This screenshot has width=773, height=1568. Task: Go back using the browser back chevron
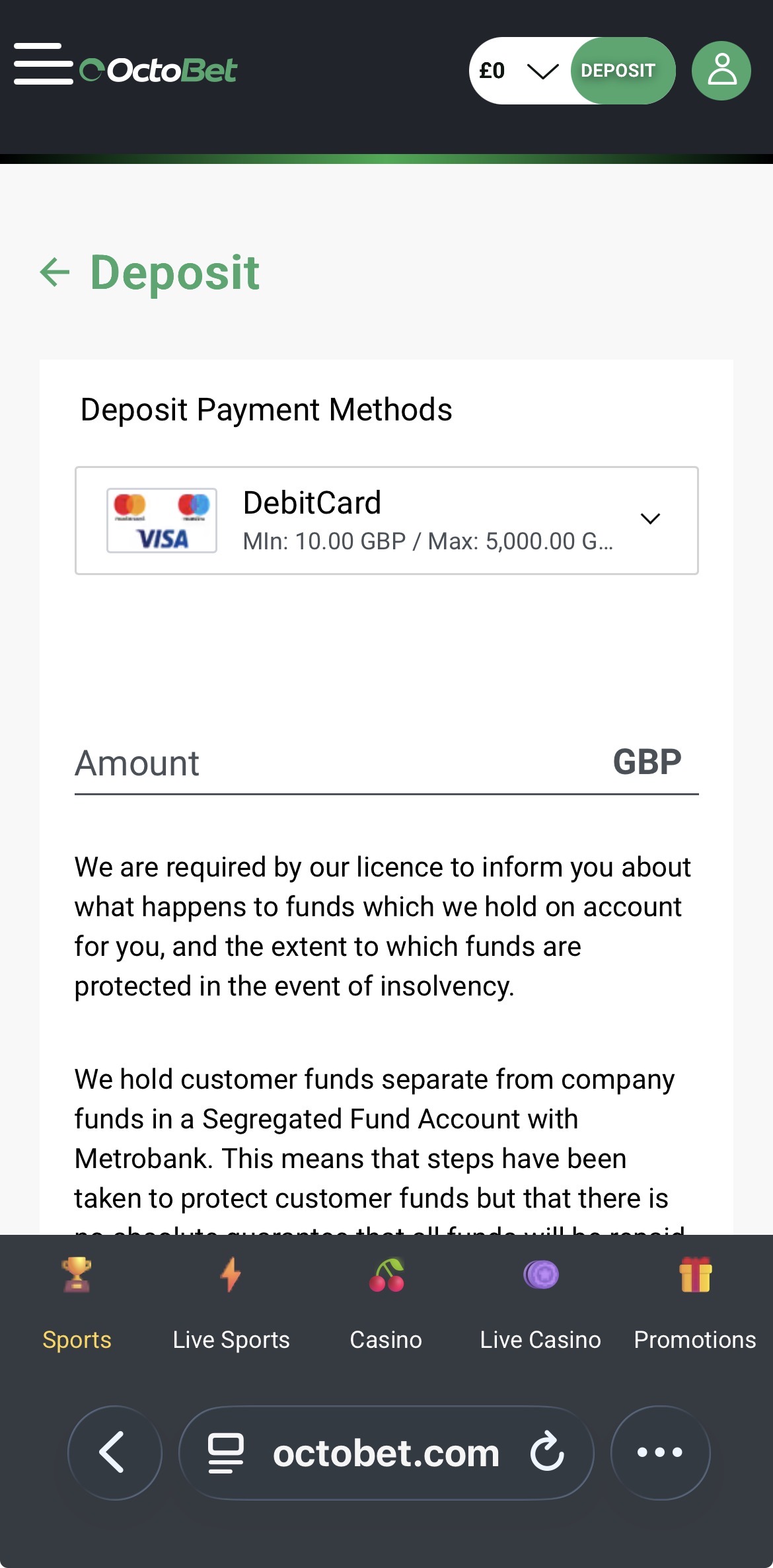tap(114, 1453)
